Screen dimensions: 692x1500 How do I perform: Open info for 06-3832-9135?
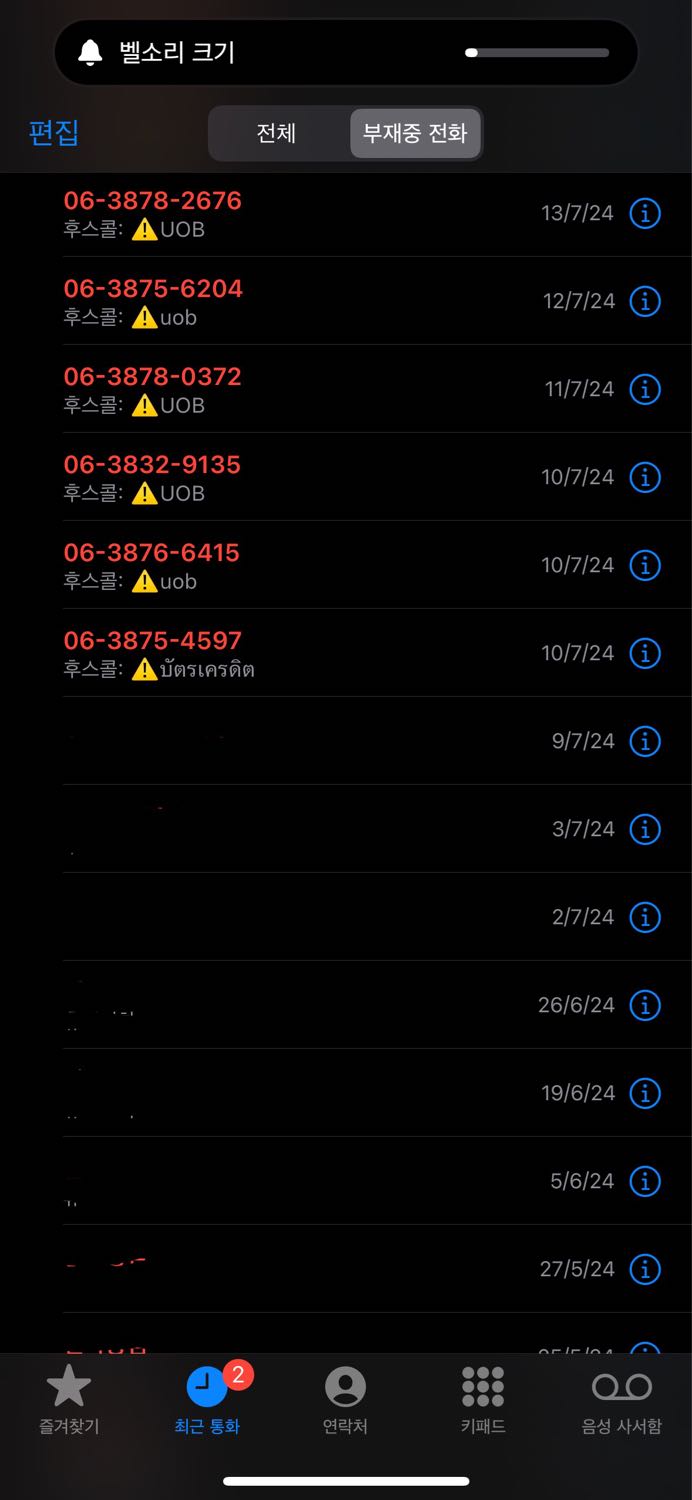point(645,477)
